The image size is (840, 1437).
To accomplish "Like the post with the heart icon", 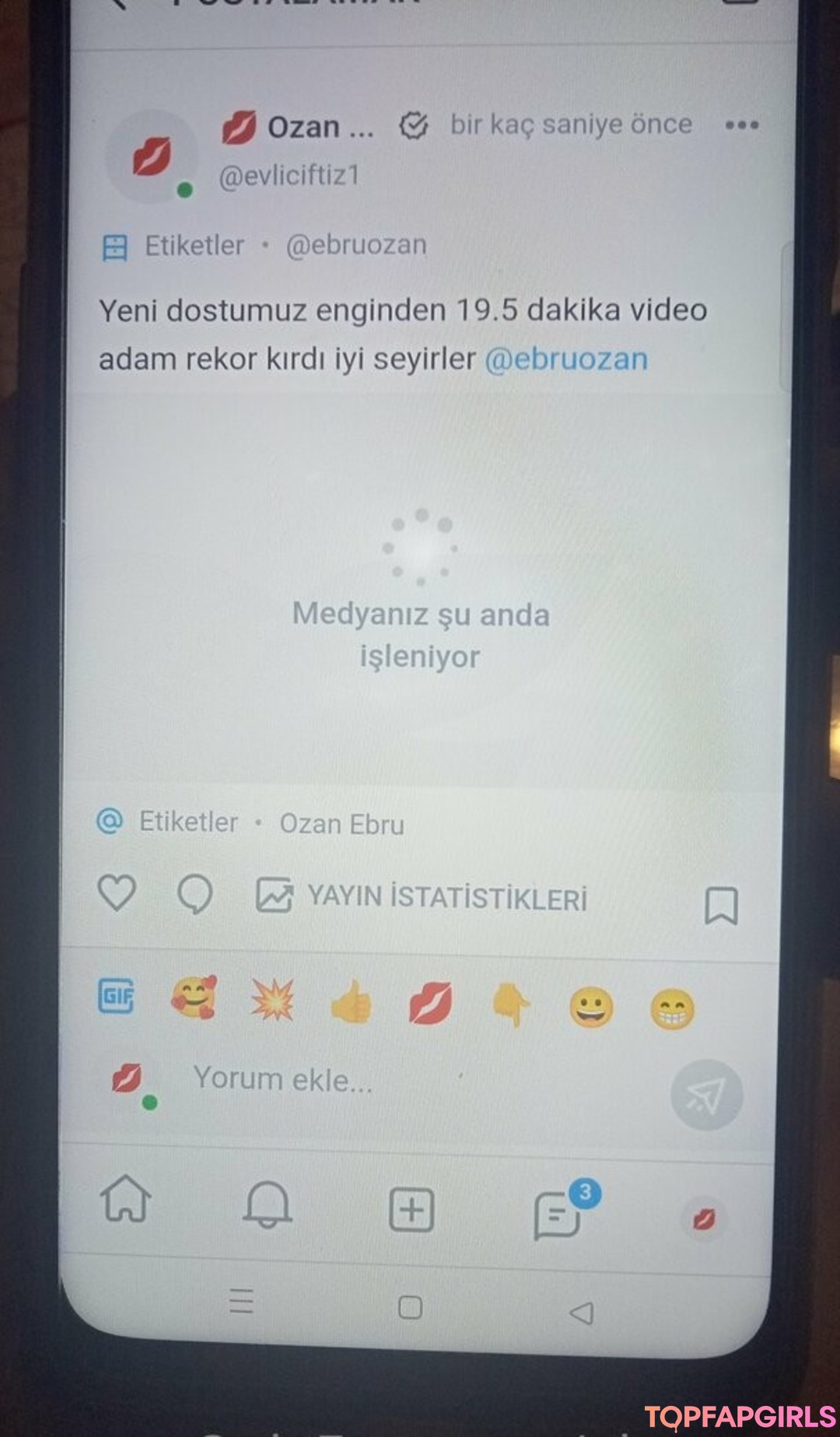I will point(117,892).
